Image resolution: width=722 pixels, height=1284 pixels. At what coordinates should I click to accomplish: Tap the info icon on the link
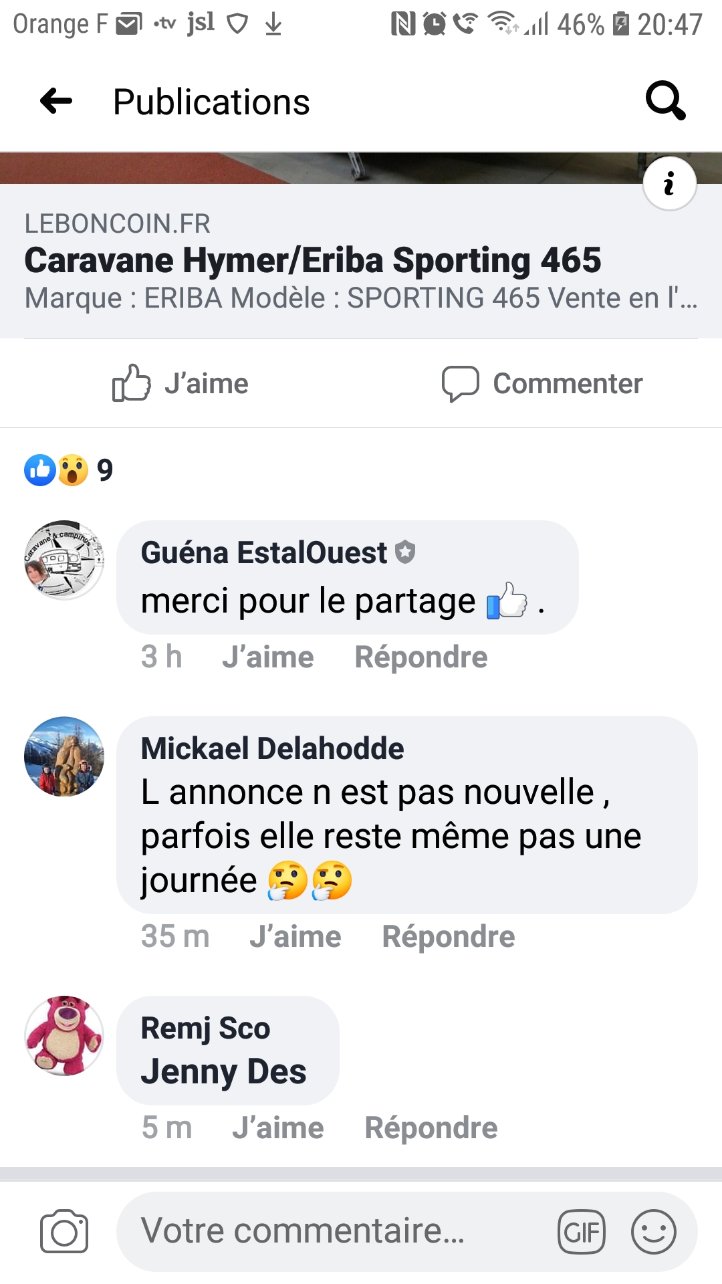point(669,184)
